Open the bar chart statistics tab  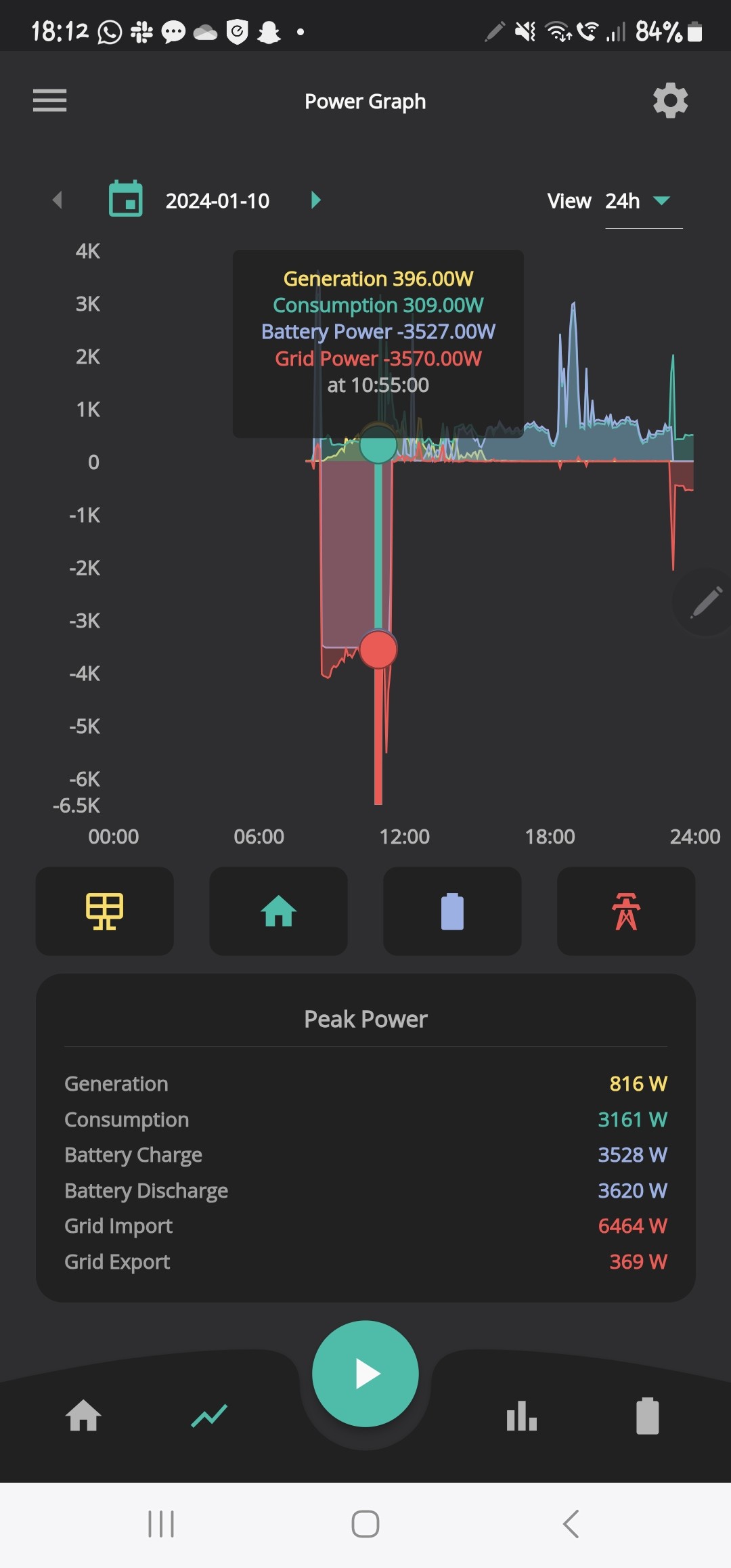pos(522,1415)
